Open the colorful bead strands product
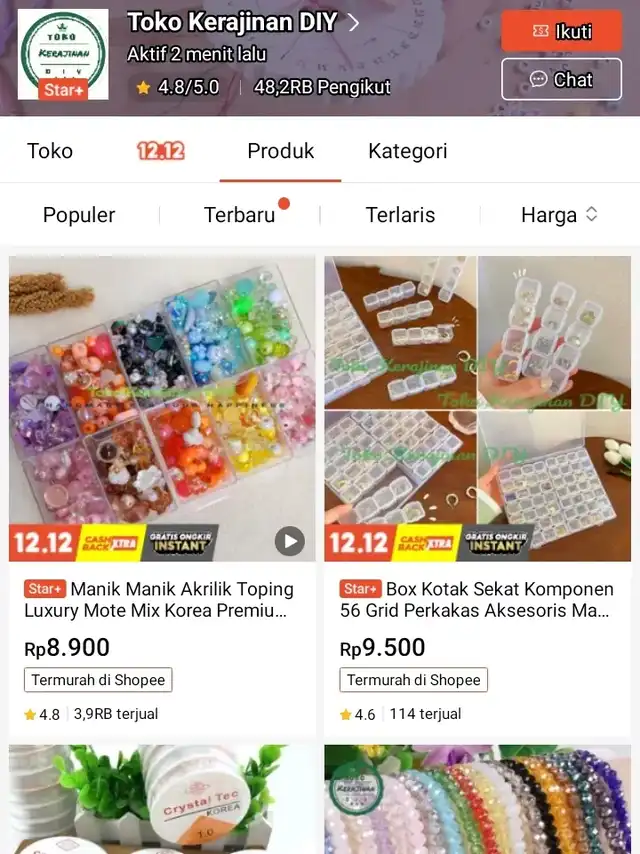Viewport: 640px width, 854px height. (x=478, y=800)
